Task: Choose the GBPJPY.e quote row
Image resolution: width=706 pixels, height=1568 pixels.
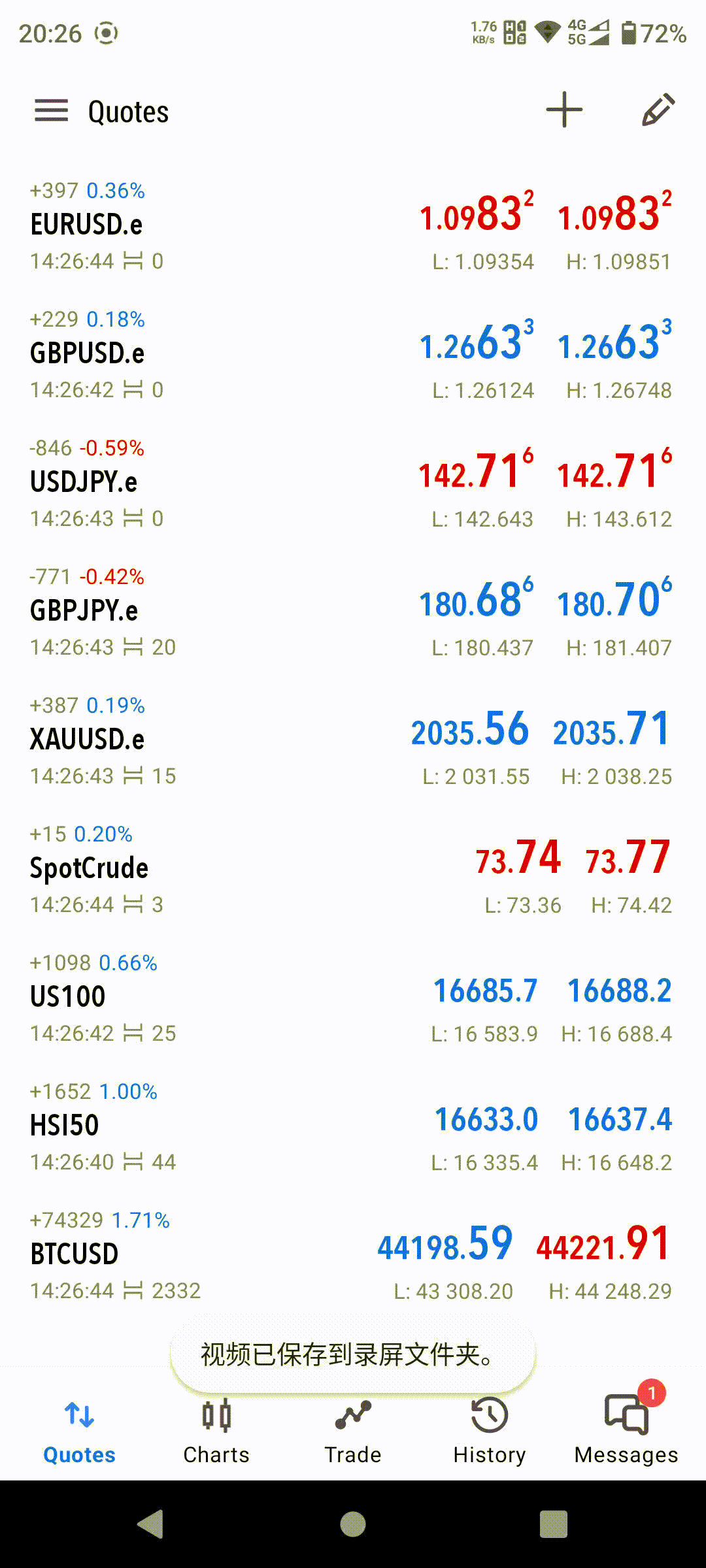Action: tap(353, 612)
